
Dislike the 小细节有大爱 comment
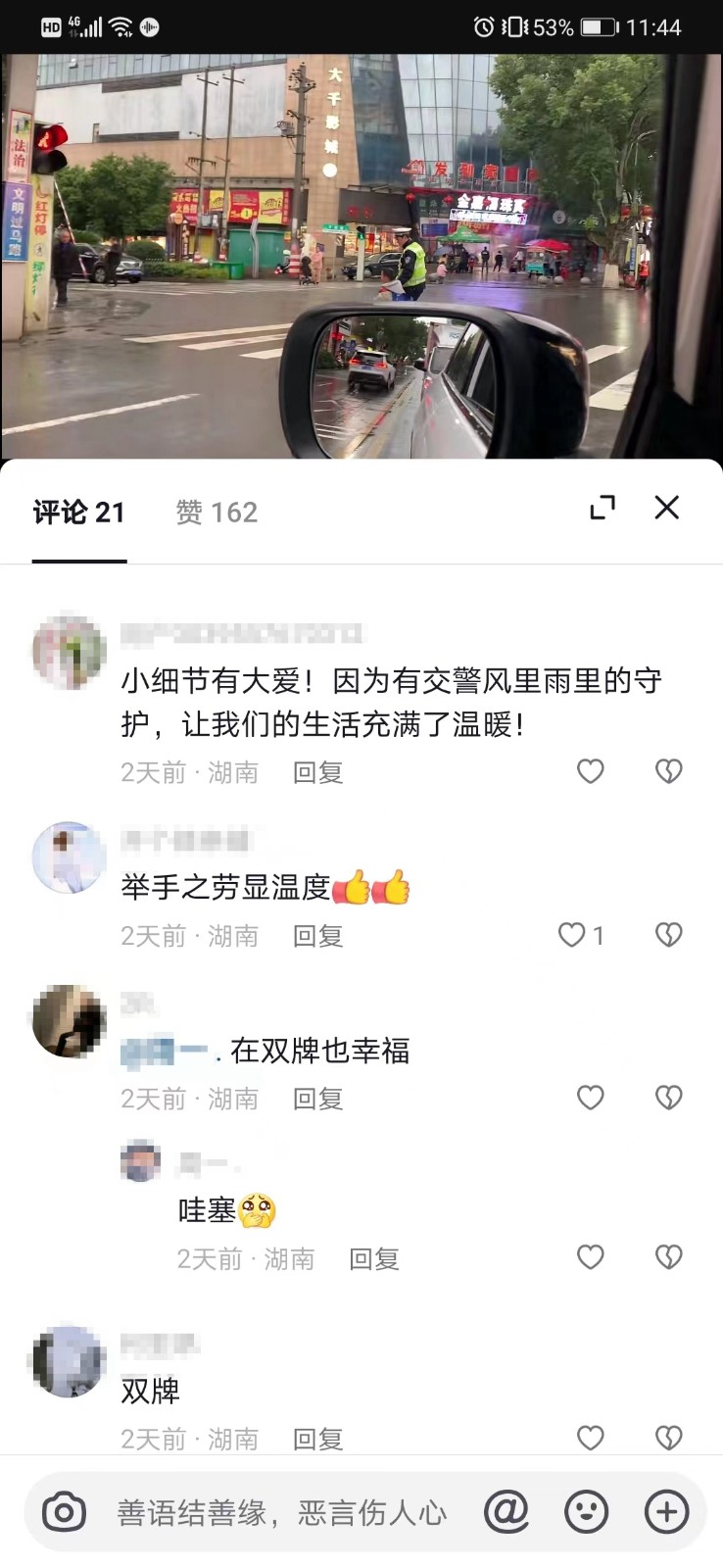pos(668,771)
